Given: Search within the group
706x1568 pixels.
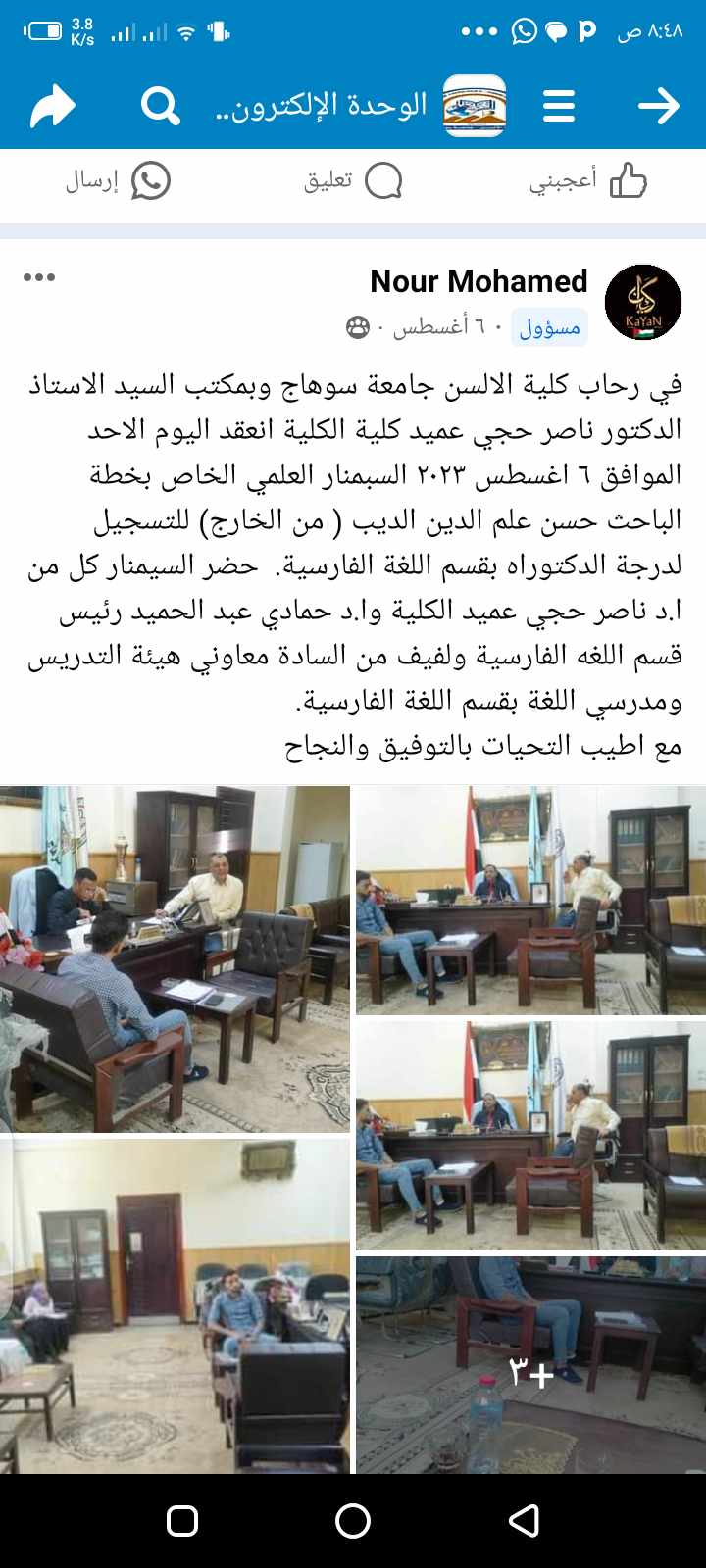Looking at the screenshot, I should [x=161, y=106].
